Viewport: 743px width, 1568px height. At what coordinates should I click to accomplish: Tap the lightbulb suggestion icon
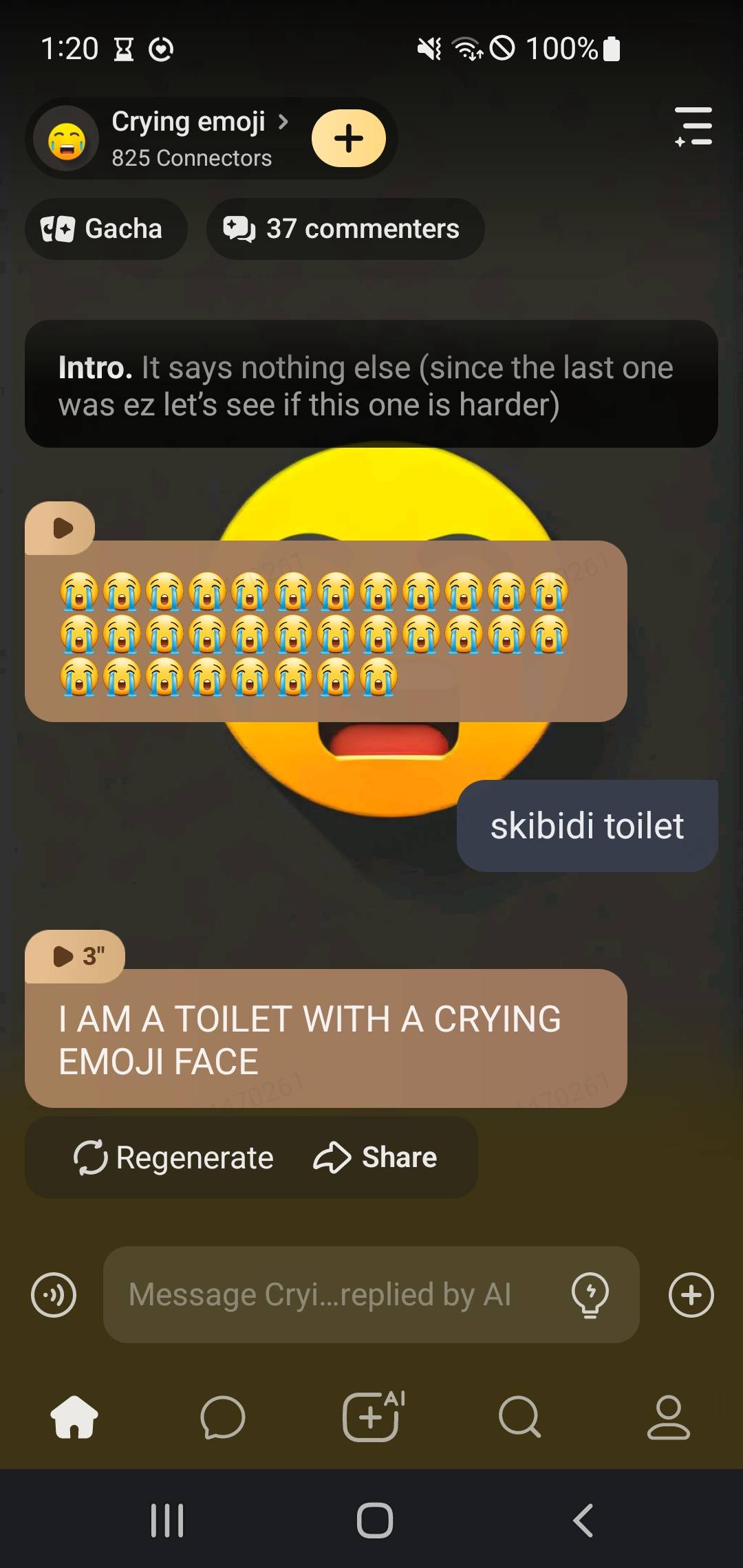(590, 1295)
